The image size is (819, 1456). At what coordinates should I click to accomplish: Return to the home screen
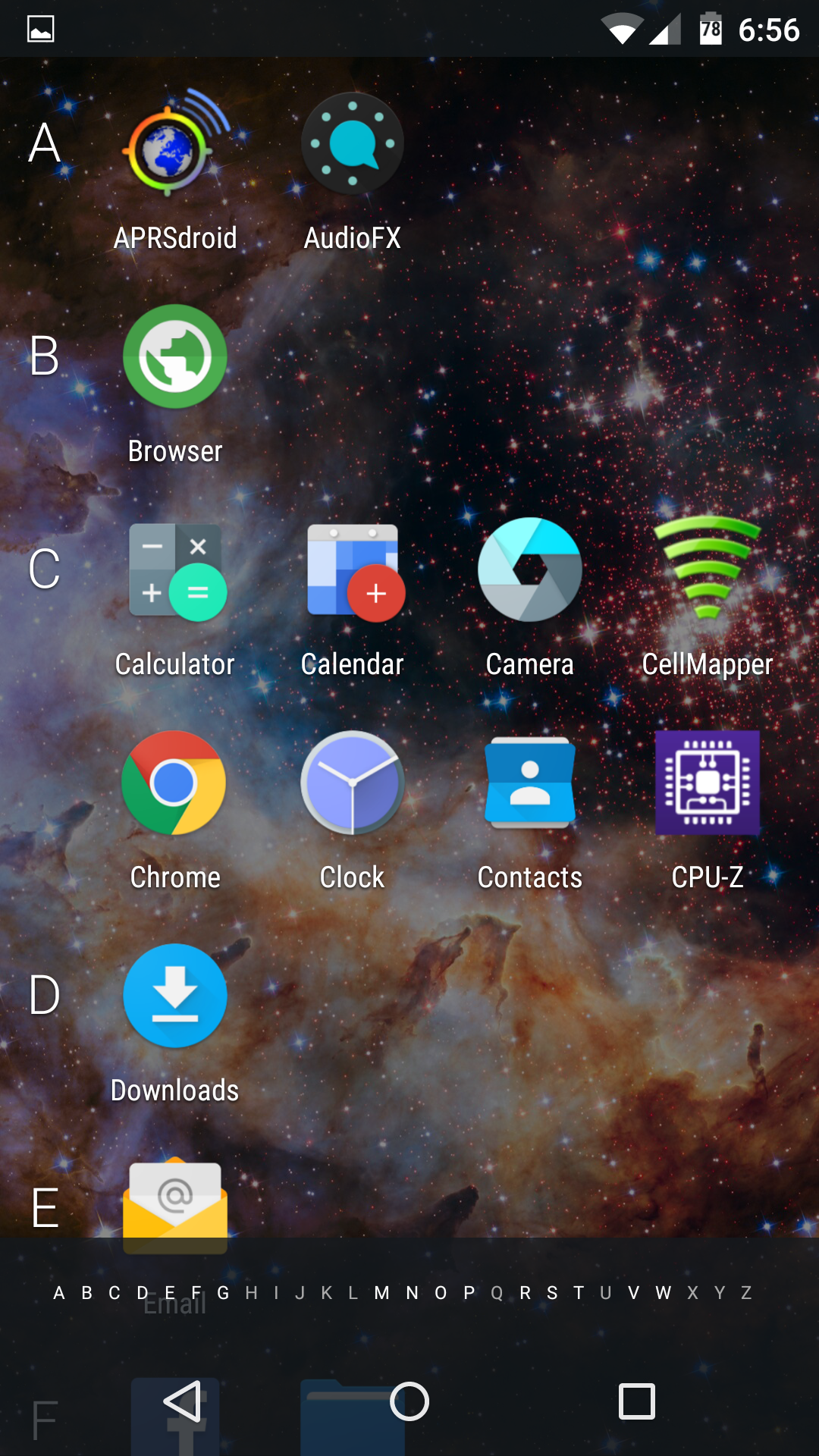(x=409, y=1401)
